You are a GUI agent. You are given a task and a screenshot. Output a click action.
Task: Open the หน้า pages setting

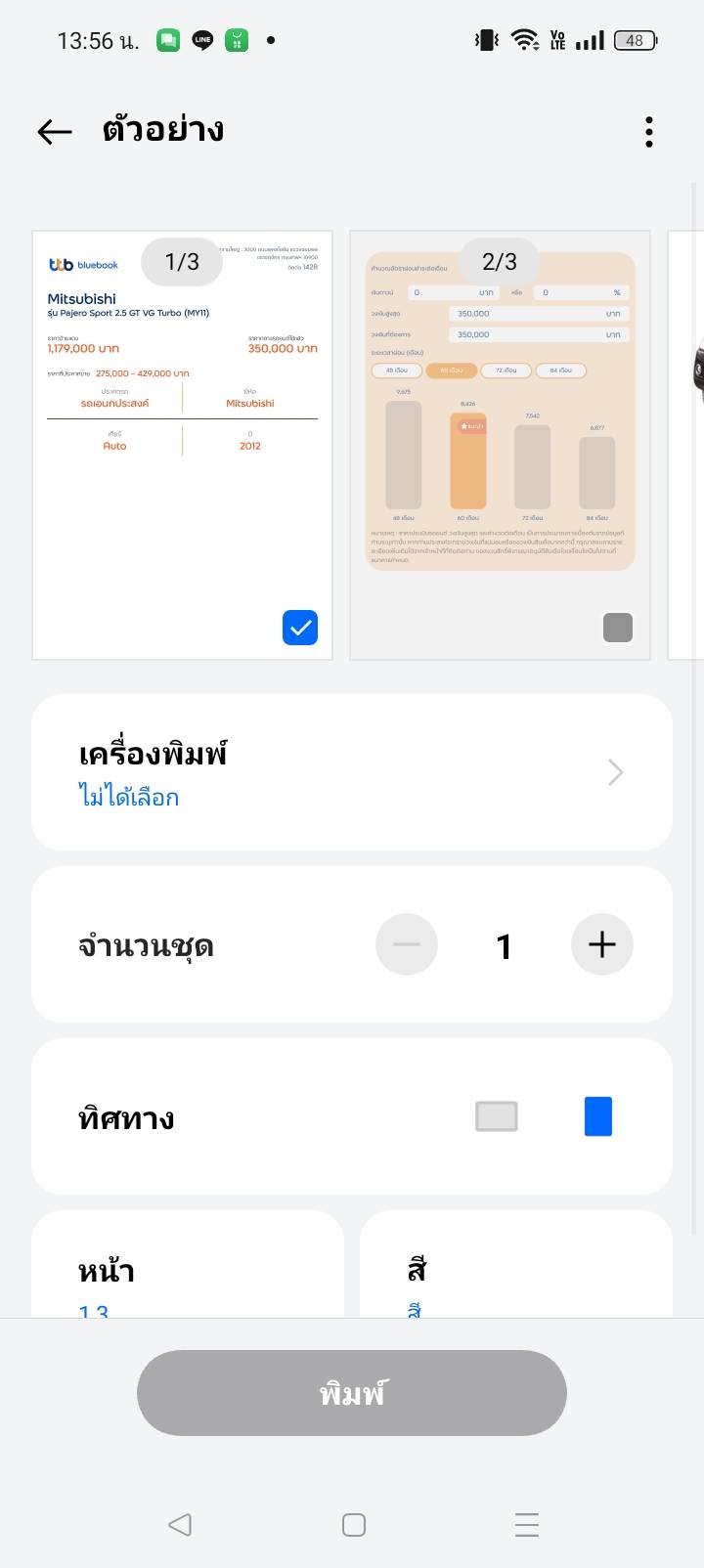click(x=188, y=1271)
